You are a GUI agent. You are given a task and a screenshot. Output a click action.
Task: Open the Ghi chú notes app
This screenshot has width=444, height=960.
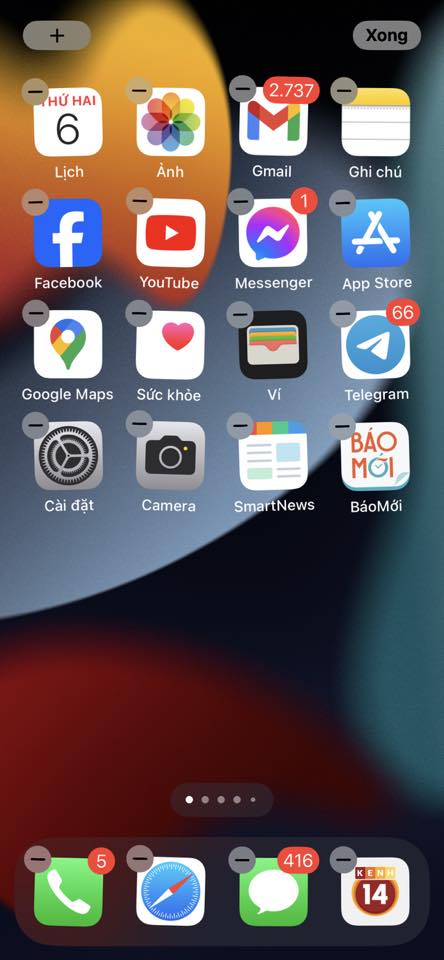coord(375,122)
